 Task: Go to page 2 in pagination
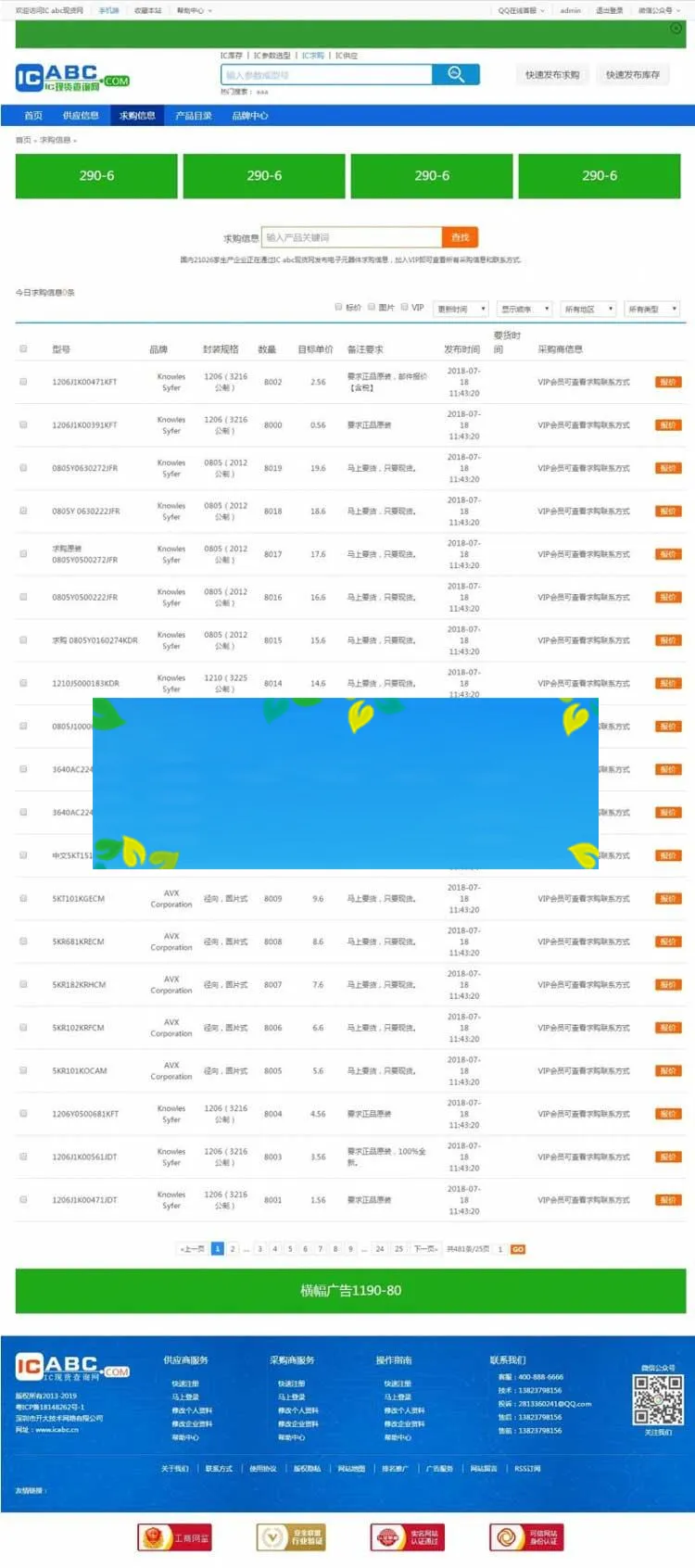point(233,1248)
